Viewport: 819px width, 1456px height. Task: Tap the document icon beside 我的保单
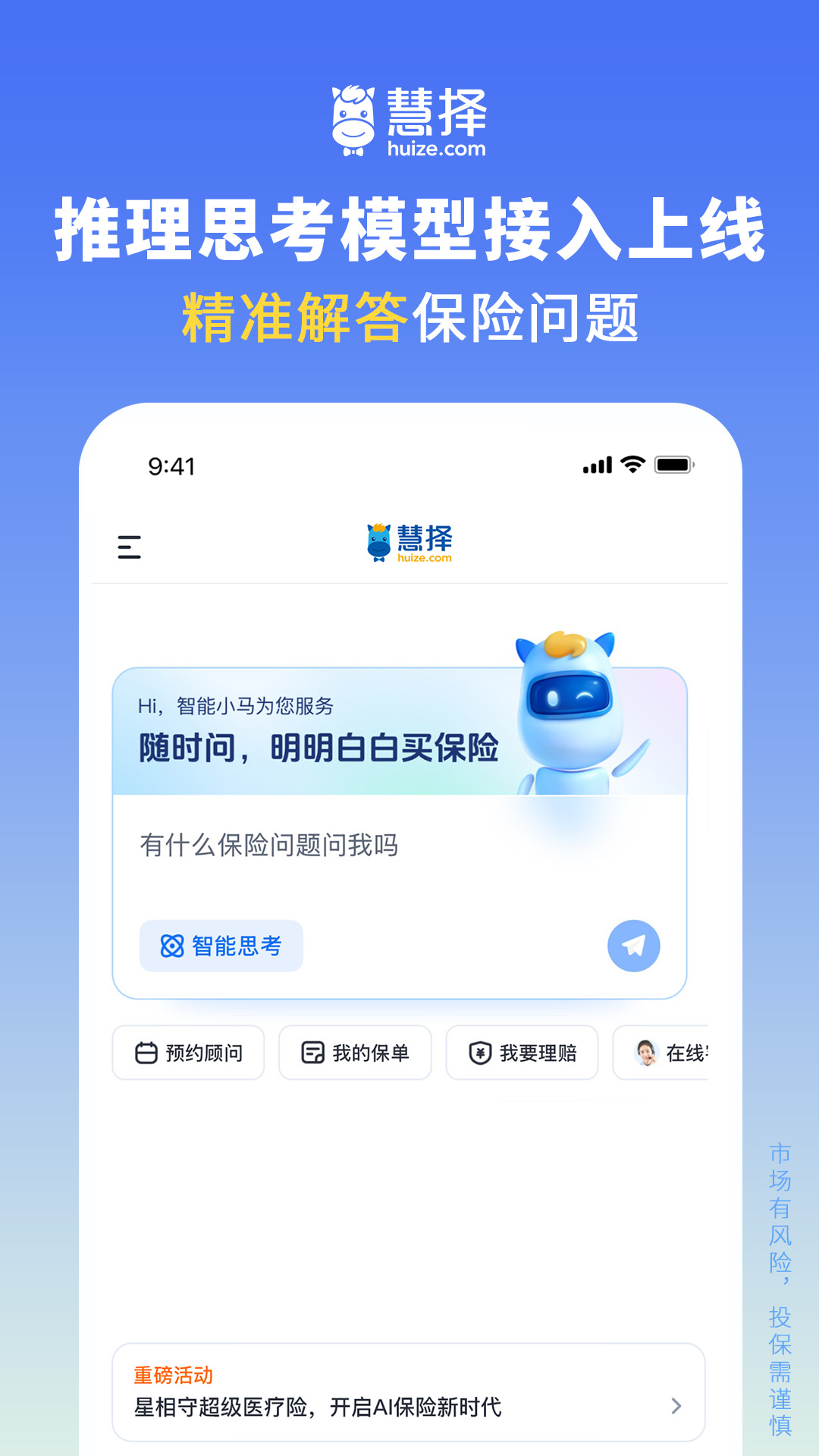(x=312, y=1052)
